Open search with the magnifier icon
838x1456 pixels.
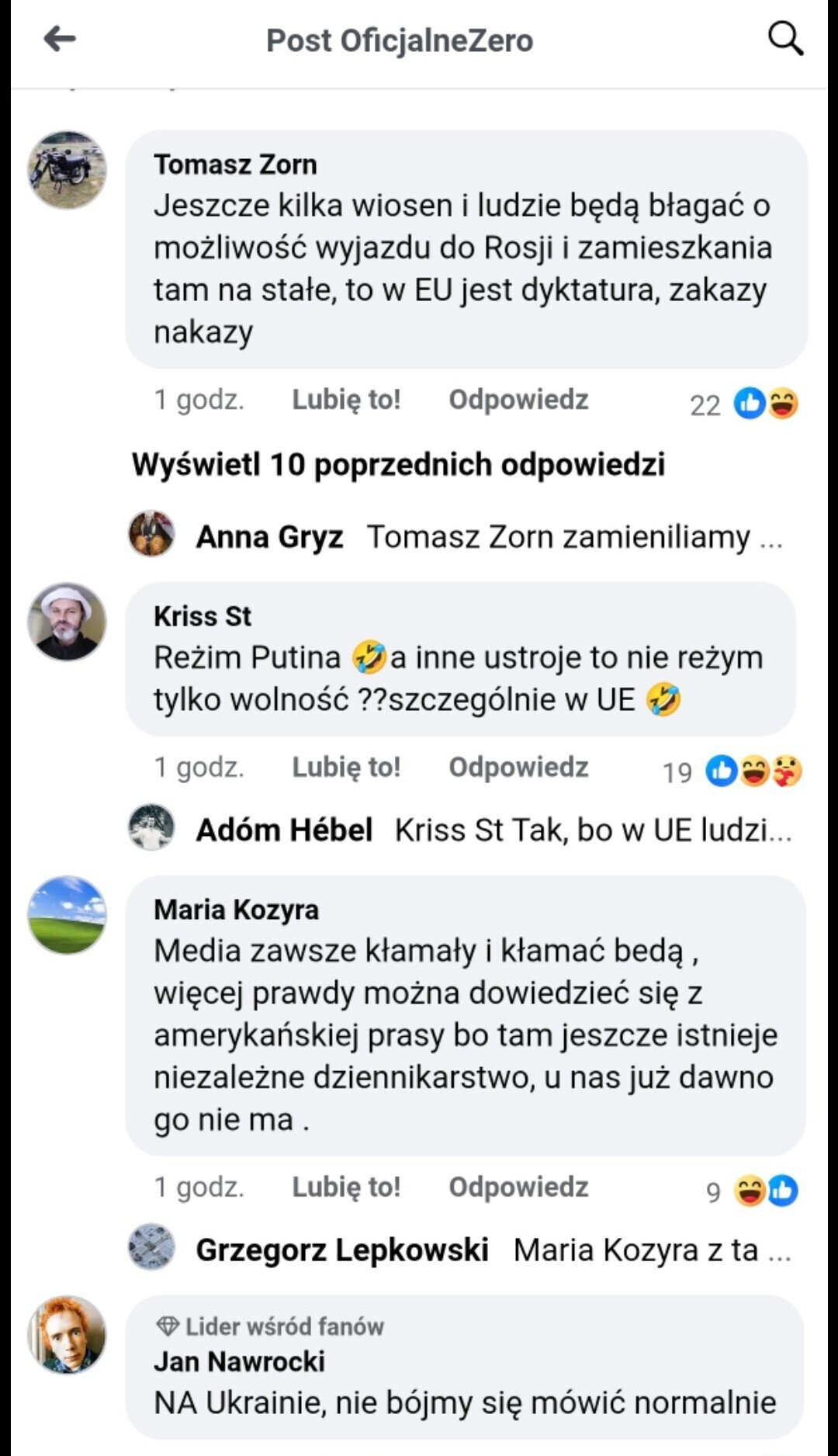784,38
